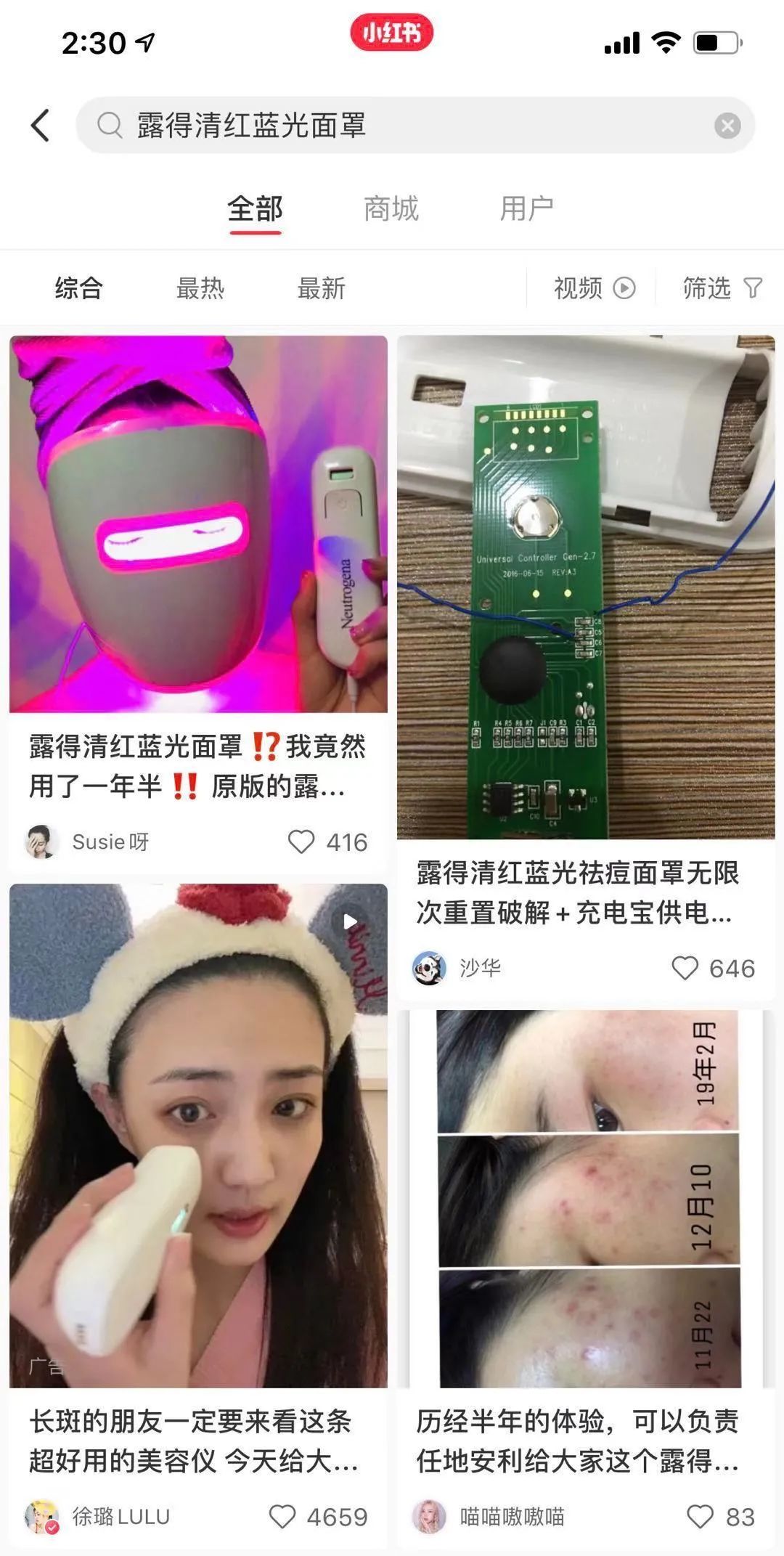The height and width of the screenshot is (1556, 784).
Task: Select the 综合 sort option
Action: (78, 288)
